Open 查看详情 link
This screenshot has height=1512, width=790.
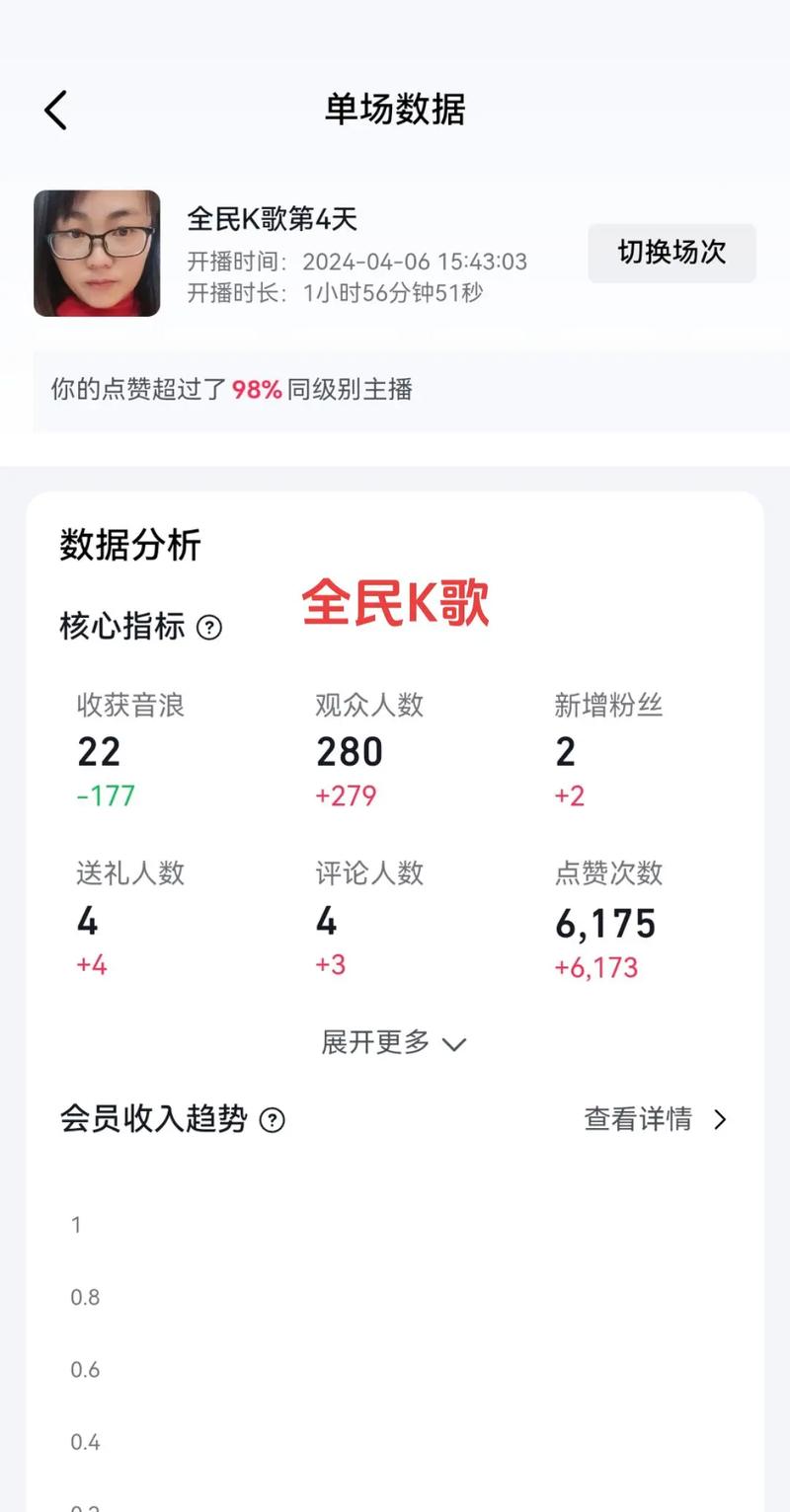tap(638, 1119)
